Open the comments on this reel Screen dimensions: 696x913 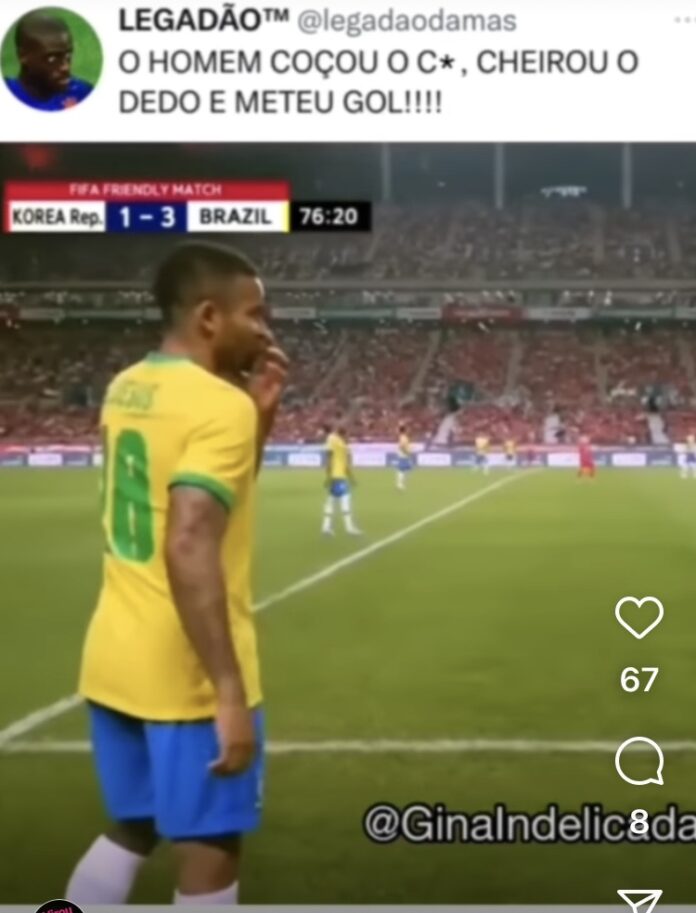[x=639, y=762]
